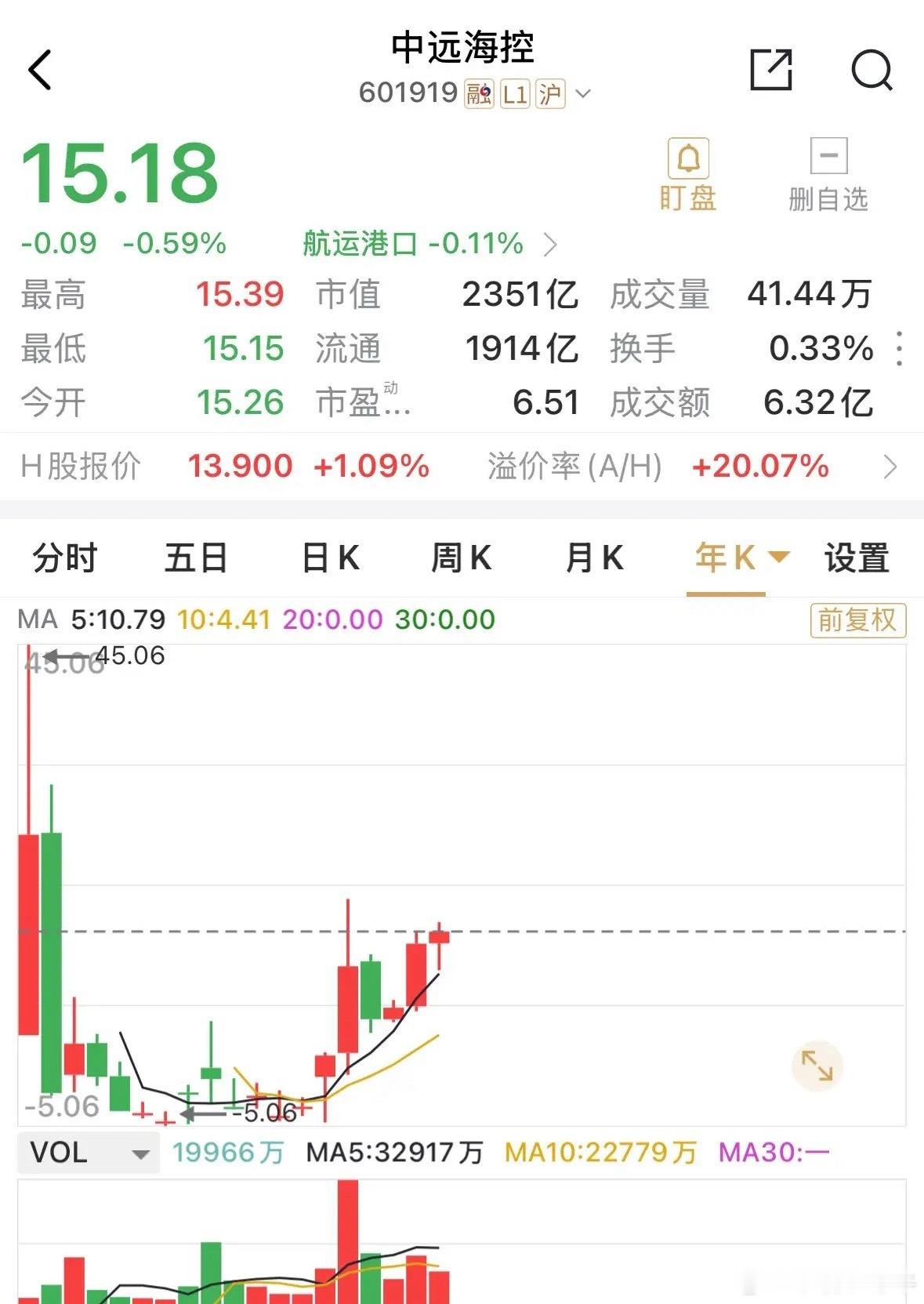Open H股报价 details via its chevron

890,466
